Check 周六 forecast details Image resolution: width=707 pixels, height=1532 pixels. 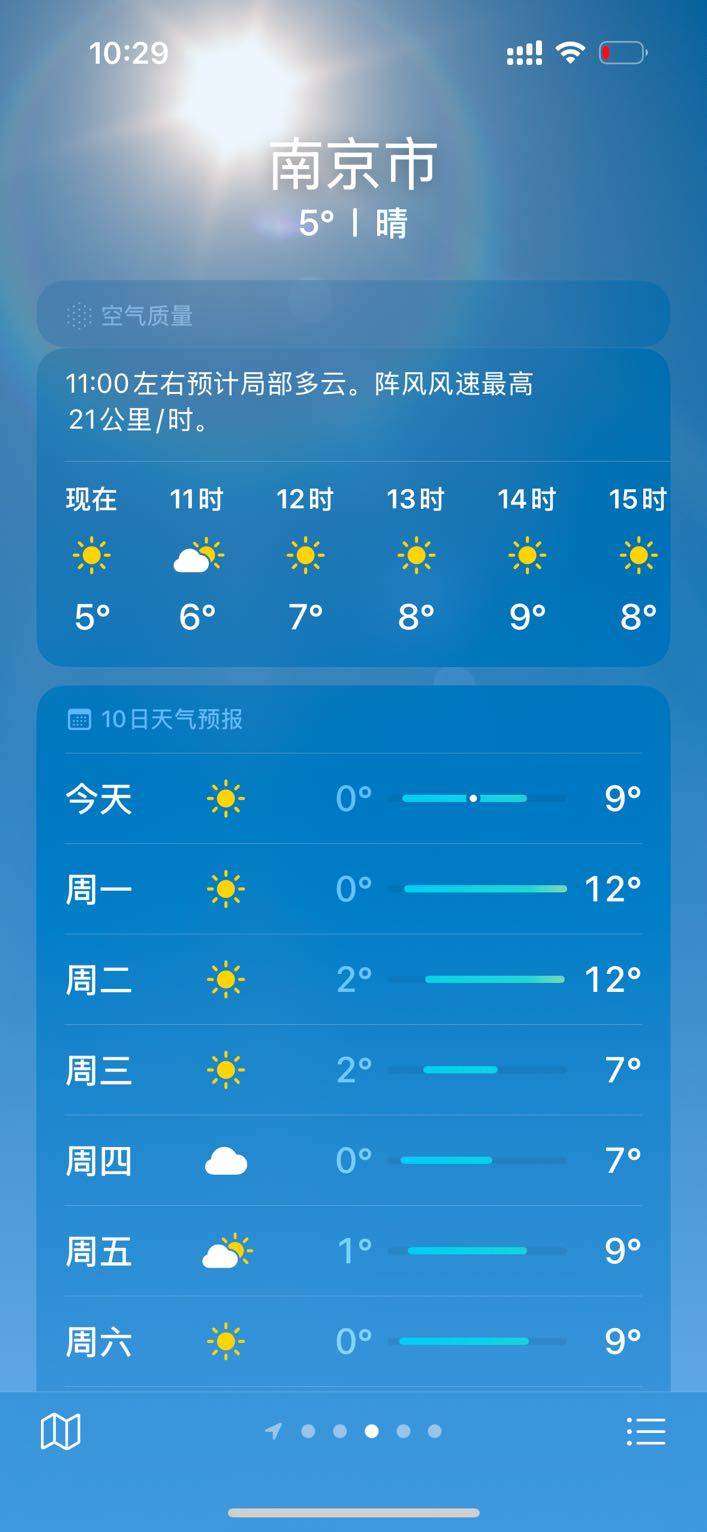(x=353, y=1341)
